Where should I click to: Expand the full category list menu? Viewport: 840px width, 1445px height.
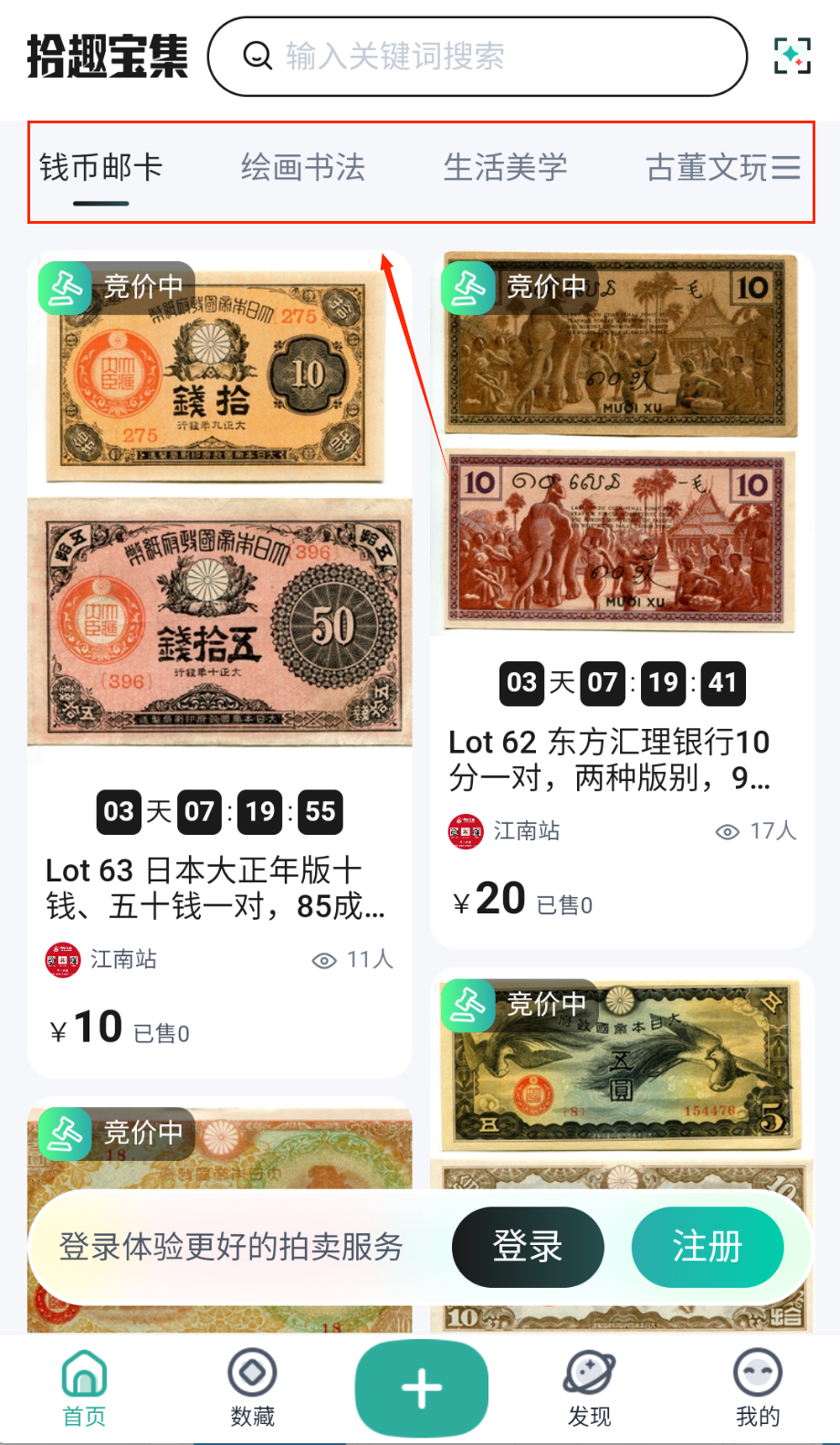[786, 168]
